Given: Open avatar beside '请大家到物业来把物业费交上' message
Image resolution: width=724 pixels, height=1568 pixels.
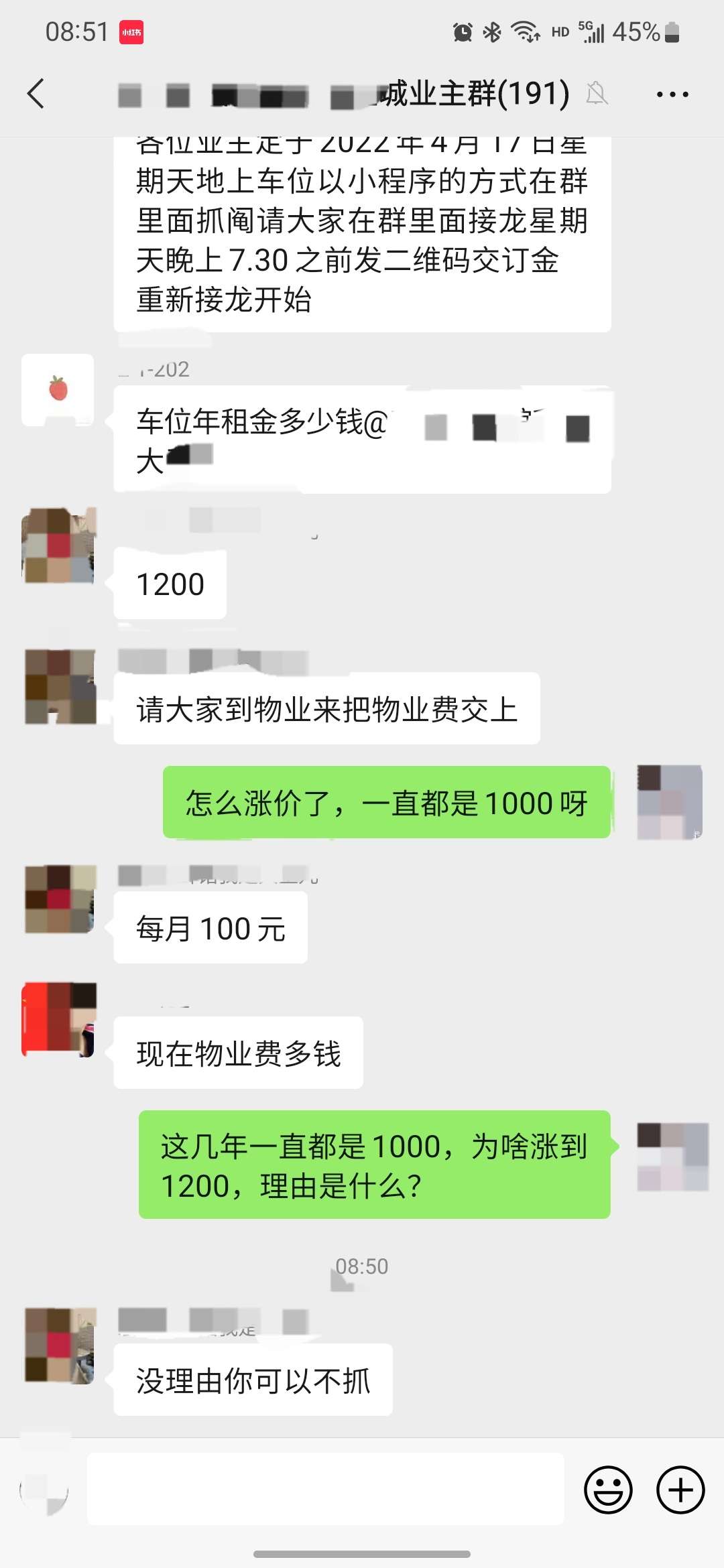Looking at the screenshot, I should (x=59, y=686).
